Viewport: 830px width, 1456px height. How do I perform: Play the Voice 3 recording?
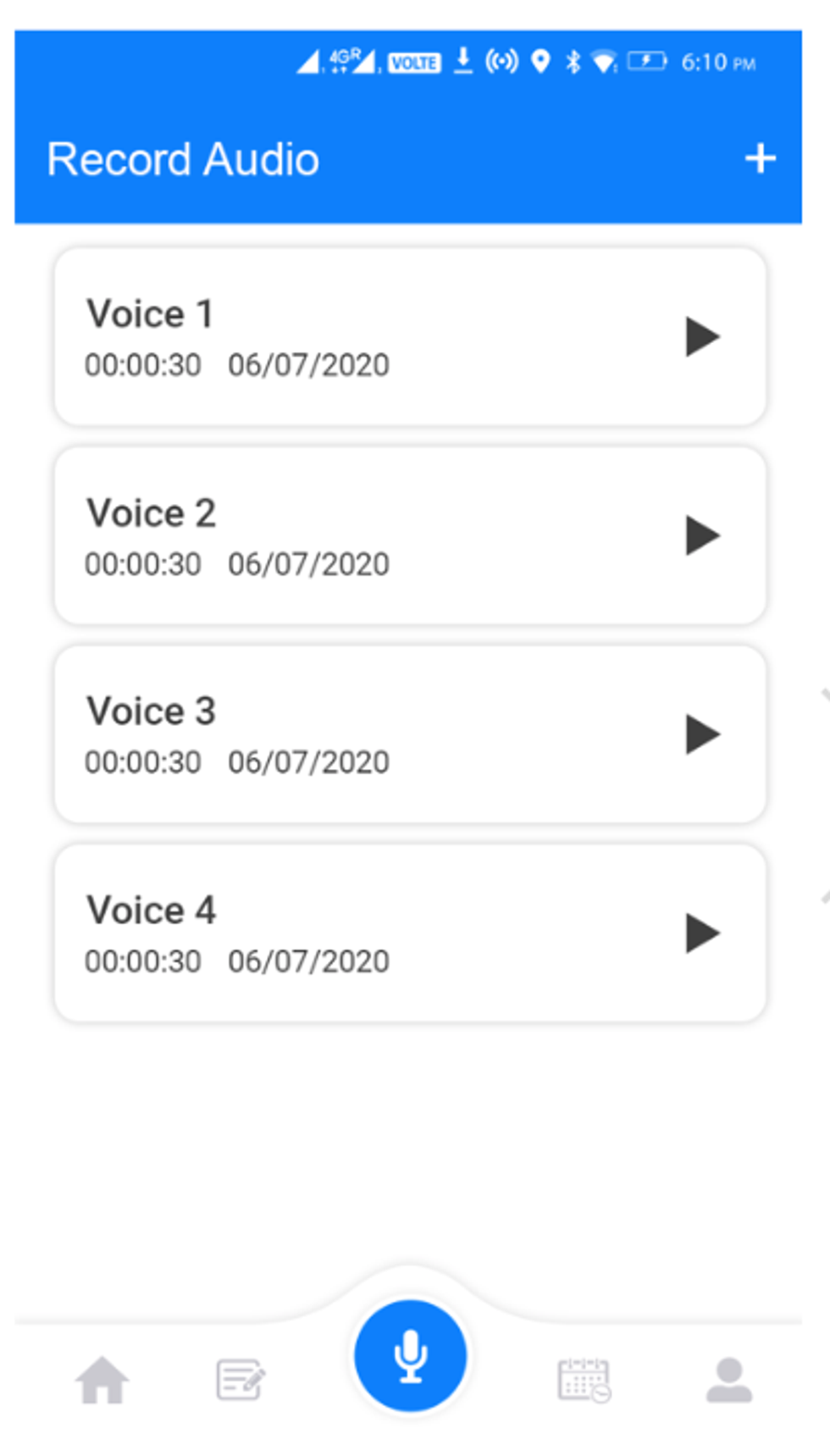coord(701,734)
